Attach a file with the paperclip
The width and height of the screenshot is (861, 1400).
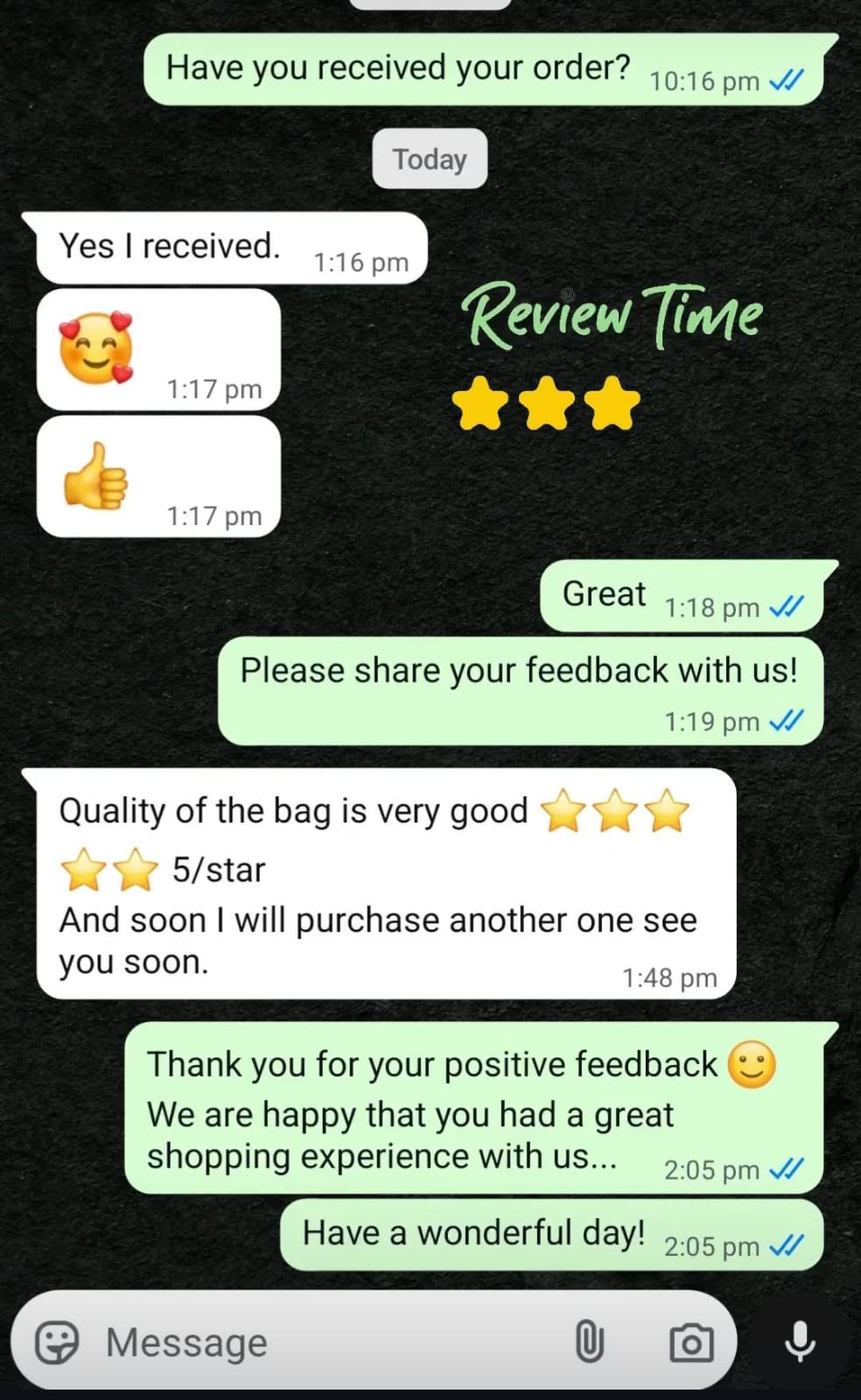pos(589,1341)
